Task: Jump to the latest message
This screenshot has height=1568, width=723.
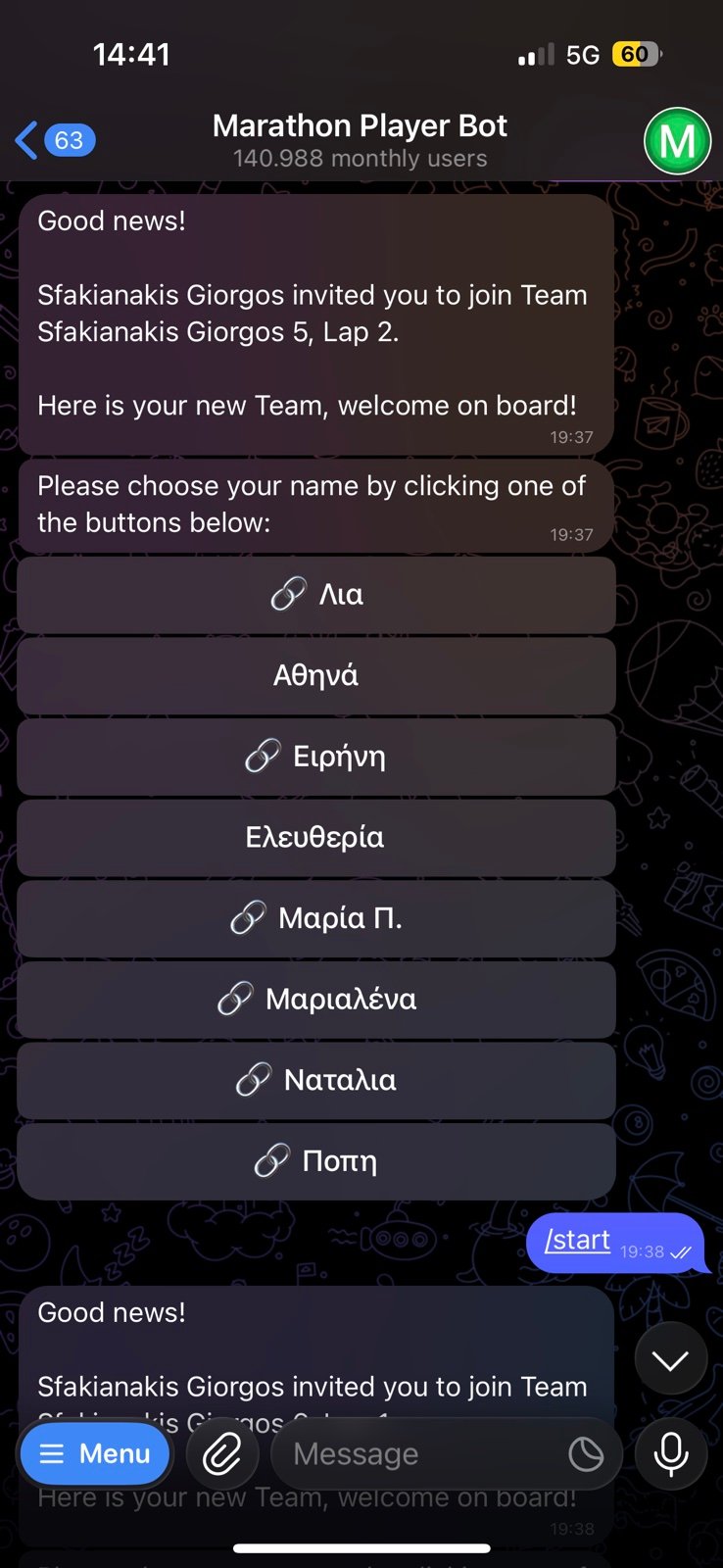Action: [x=671, y=1359]
